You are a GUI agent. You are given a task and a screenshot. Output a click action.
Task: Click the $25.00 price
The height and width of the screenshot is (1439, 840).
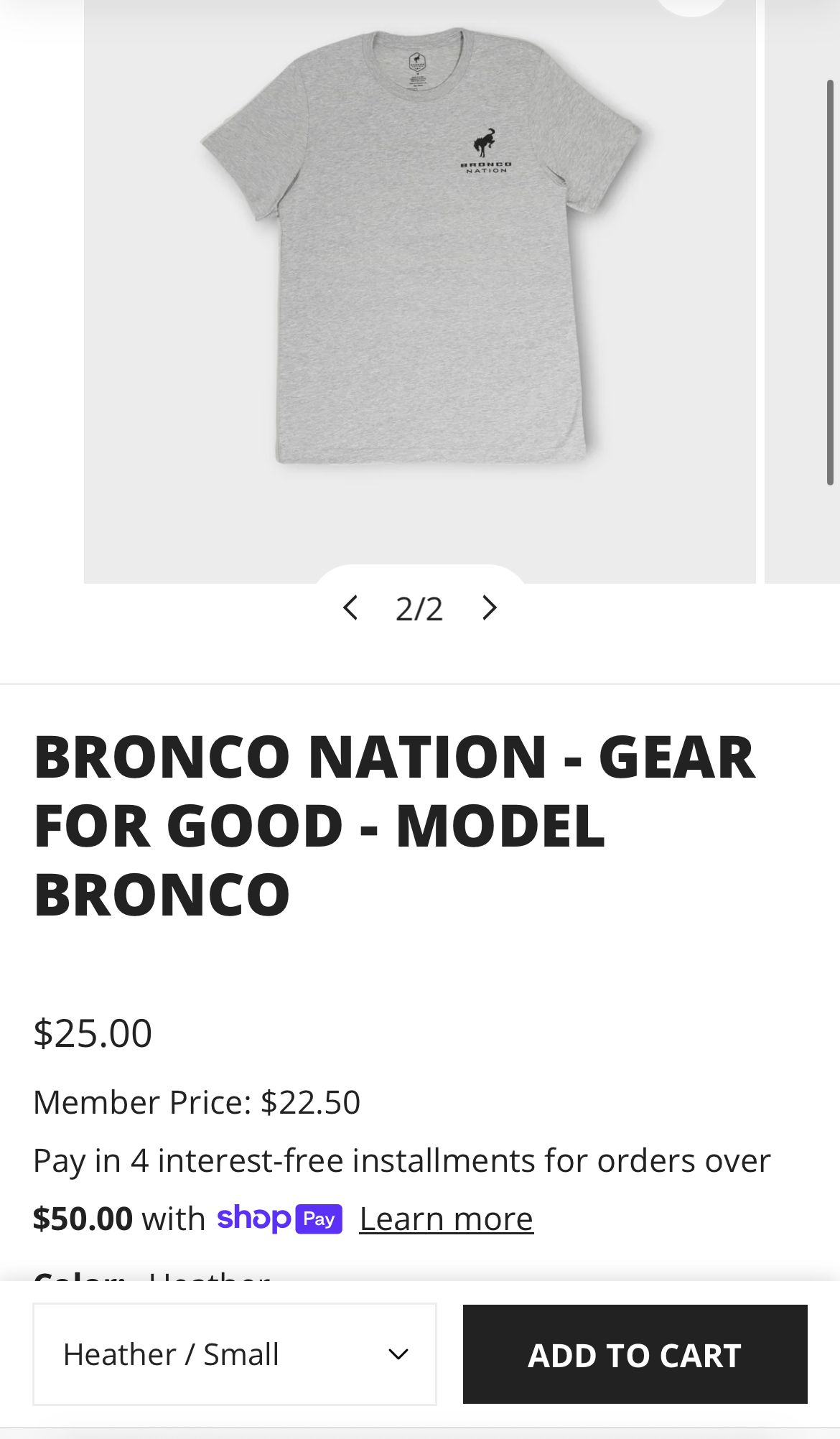[92, 1033]
